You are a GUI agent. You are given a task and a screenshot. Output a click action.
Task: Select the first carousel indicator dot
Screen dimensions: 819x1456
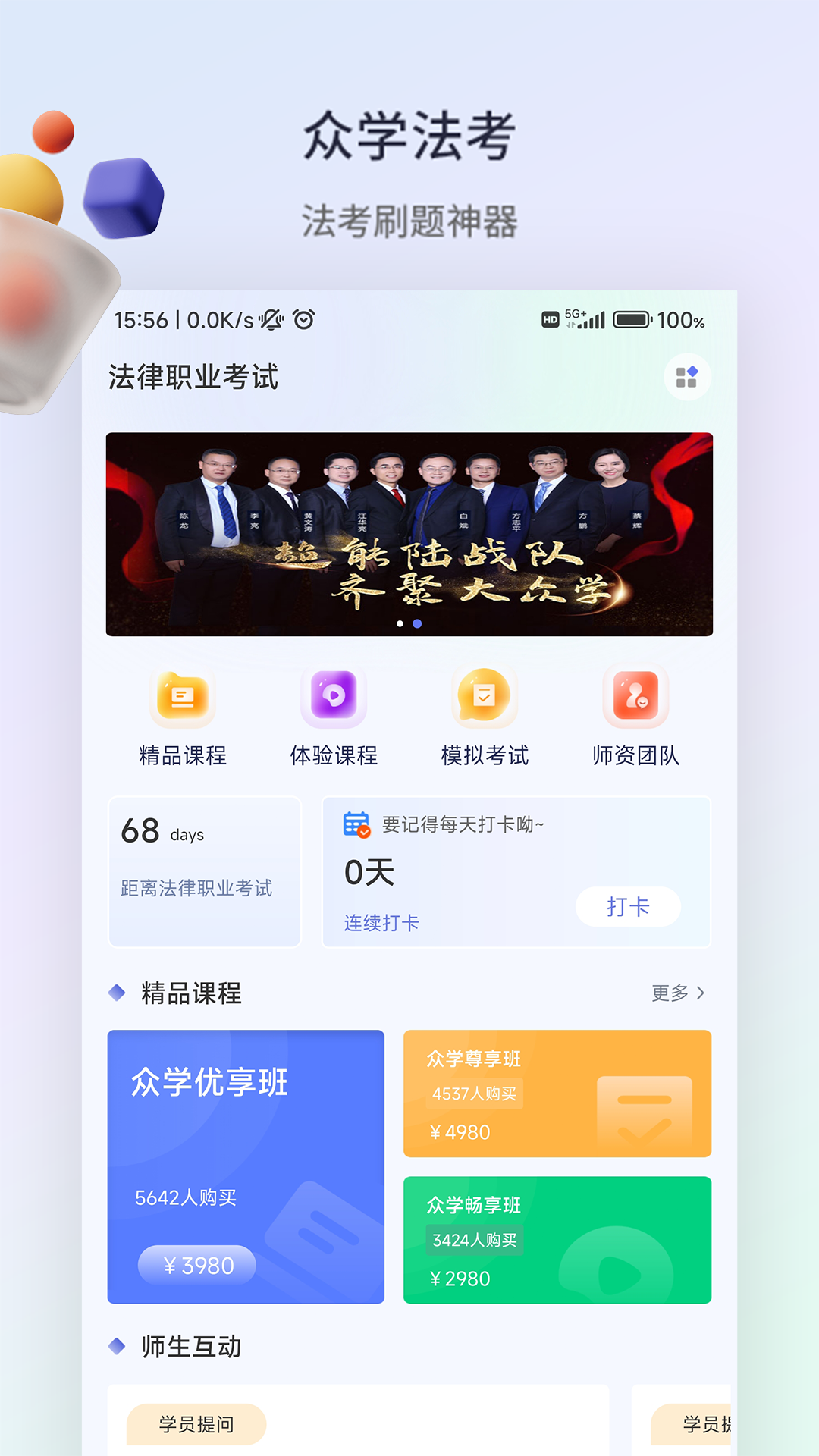tap(400, 623)
